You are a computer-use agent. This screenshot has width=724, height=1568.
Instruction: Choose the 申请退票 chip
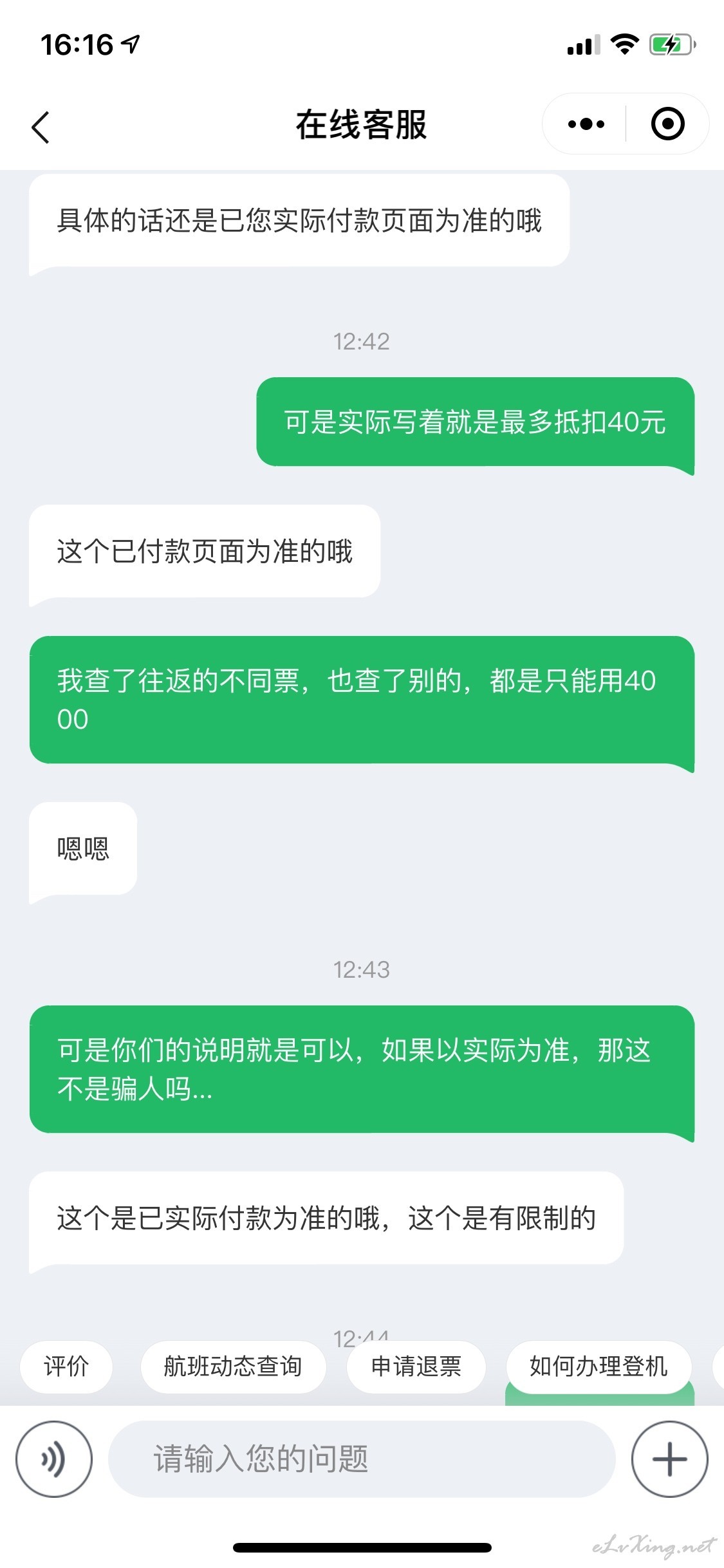(x=416, y=1366)
